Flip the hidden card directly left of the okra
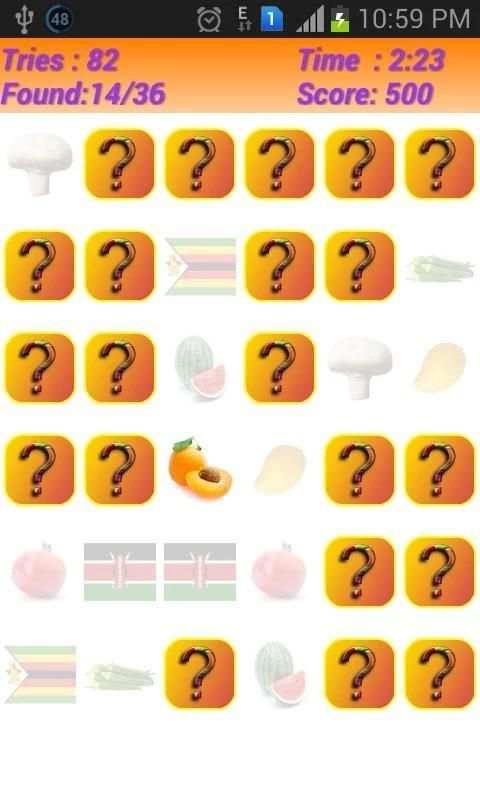 point(360,265)
